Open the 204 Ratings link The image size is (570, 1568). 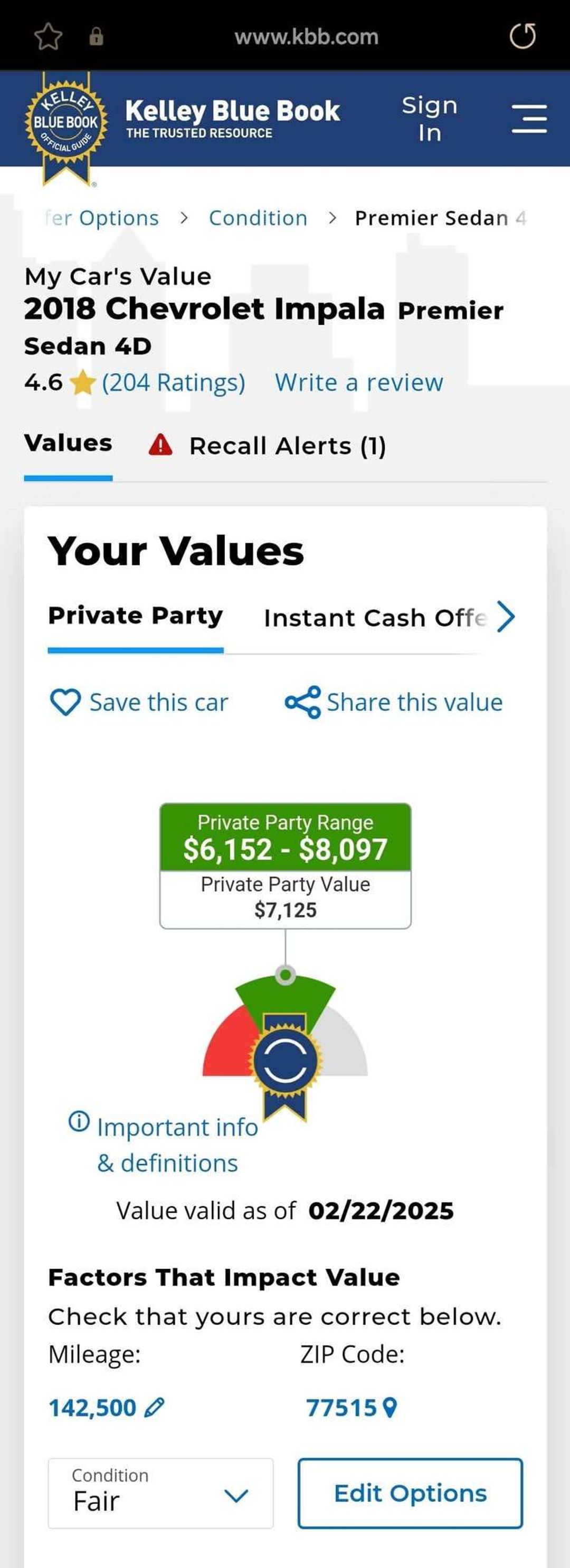(174, 383)
